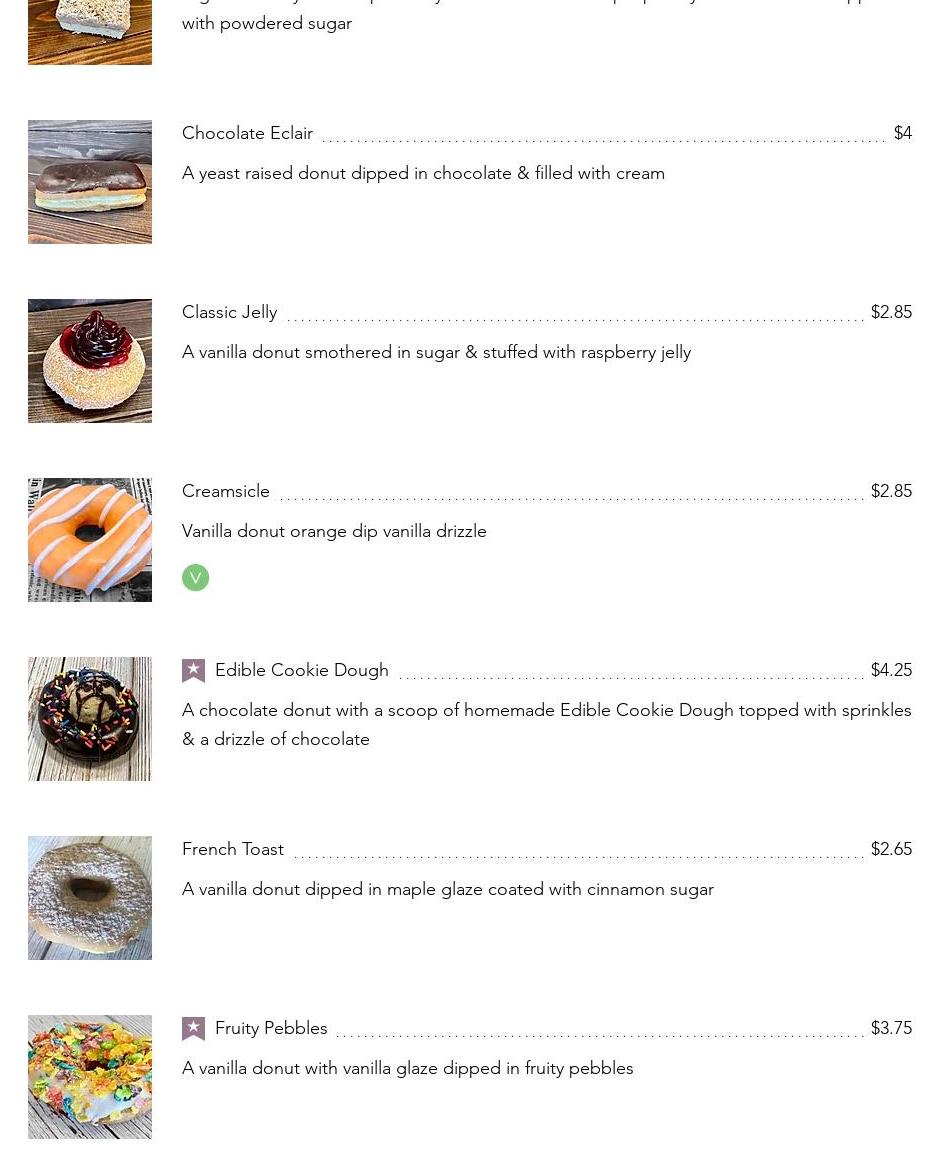Open the Chocolate Eclair donut item
The image size is (945, 1160).
coord(247,133)
